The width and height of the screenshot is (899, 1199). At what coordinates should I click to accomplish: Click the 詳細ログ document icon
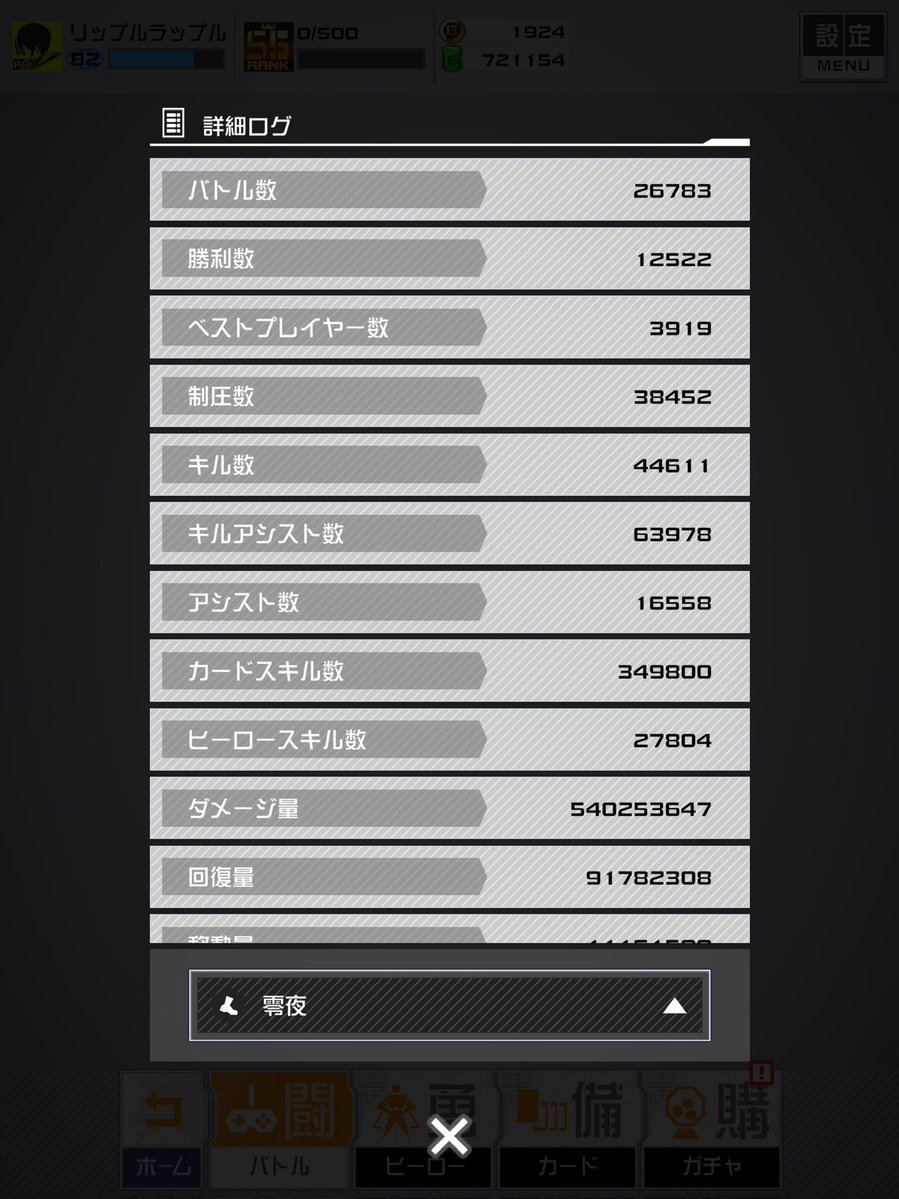click(174, 122)
